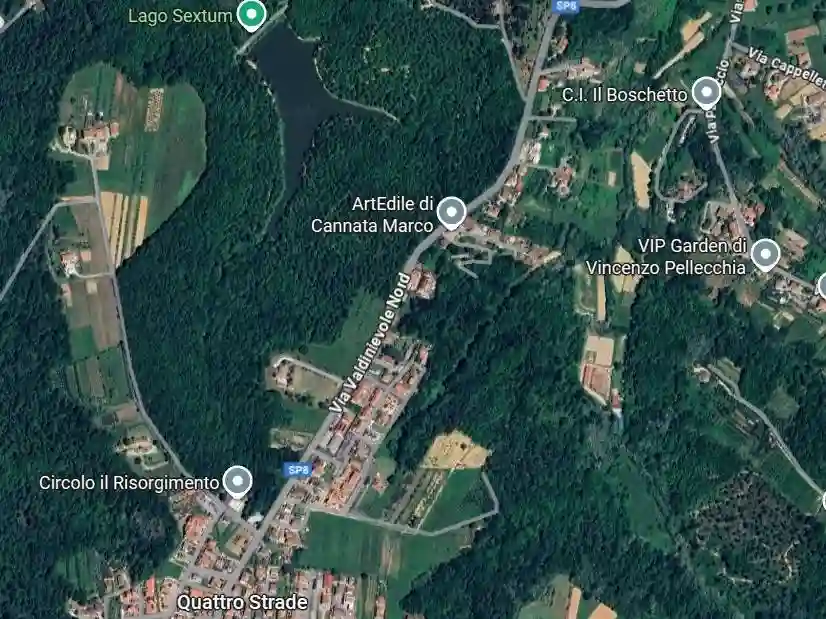
Task: View VIP Garden di Vincenzo Pellecchia marker
Action: coord(765,254)
